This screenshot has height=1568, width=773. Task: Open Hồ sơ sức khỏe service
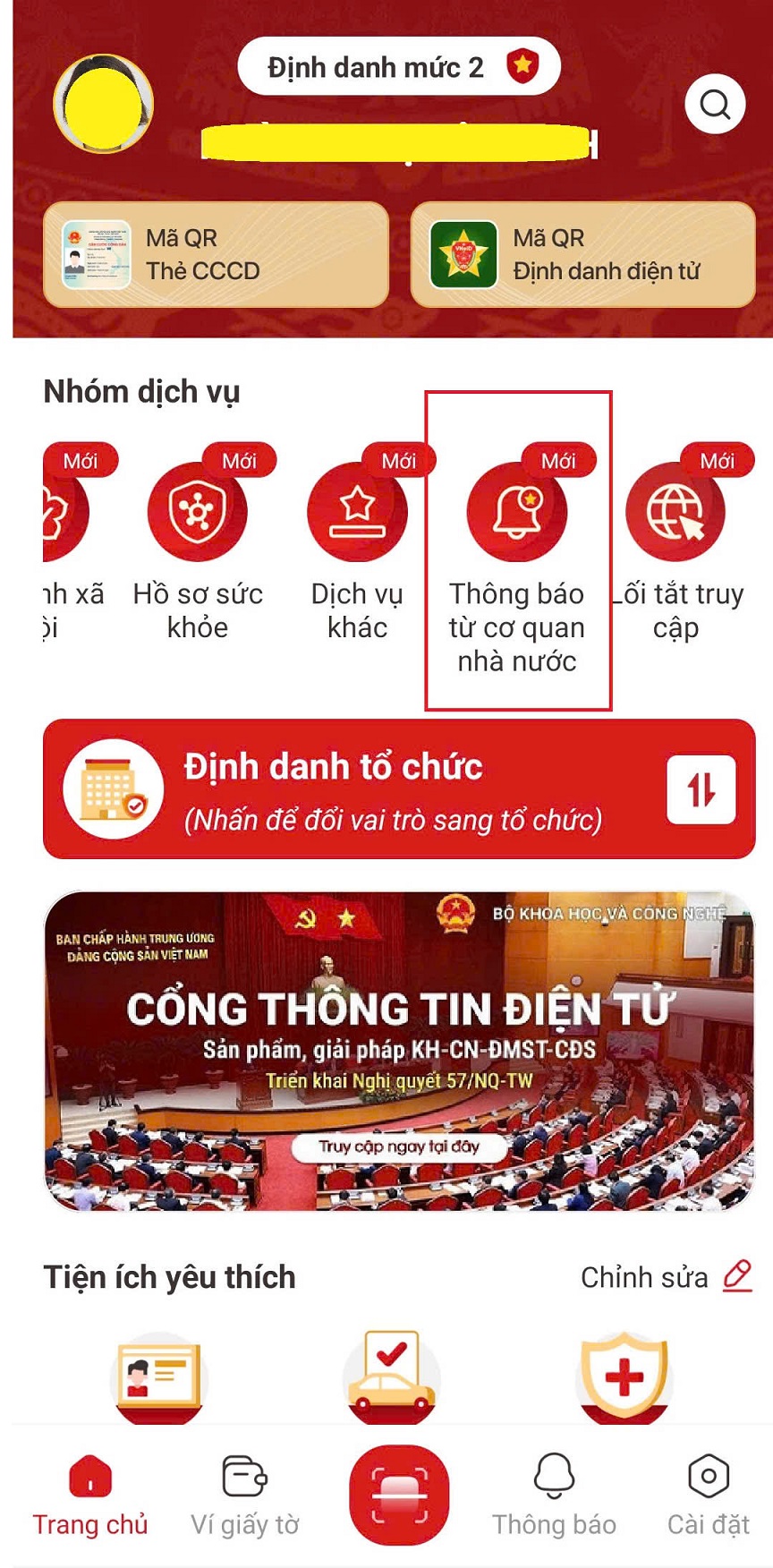[x=197, y=546]
